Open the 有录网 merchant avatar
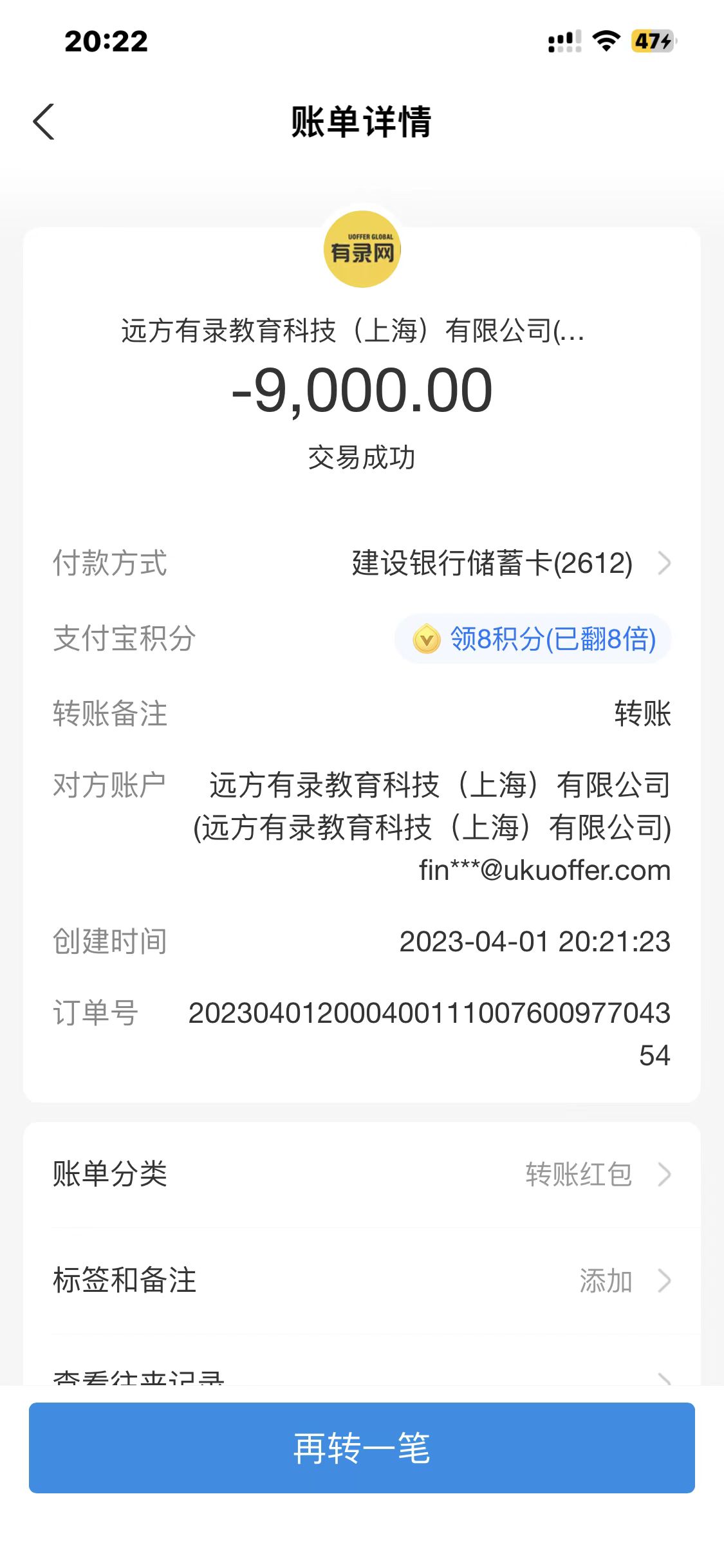This screenshot has width=724, height=1568. tap(362, 250)
